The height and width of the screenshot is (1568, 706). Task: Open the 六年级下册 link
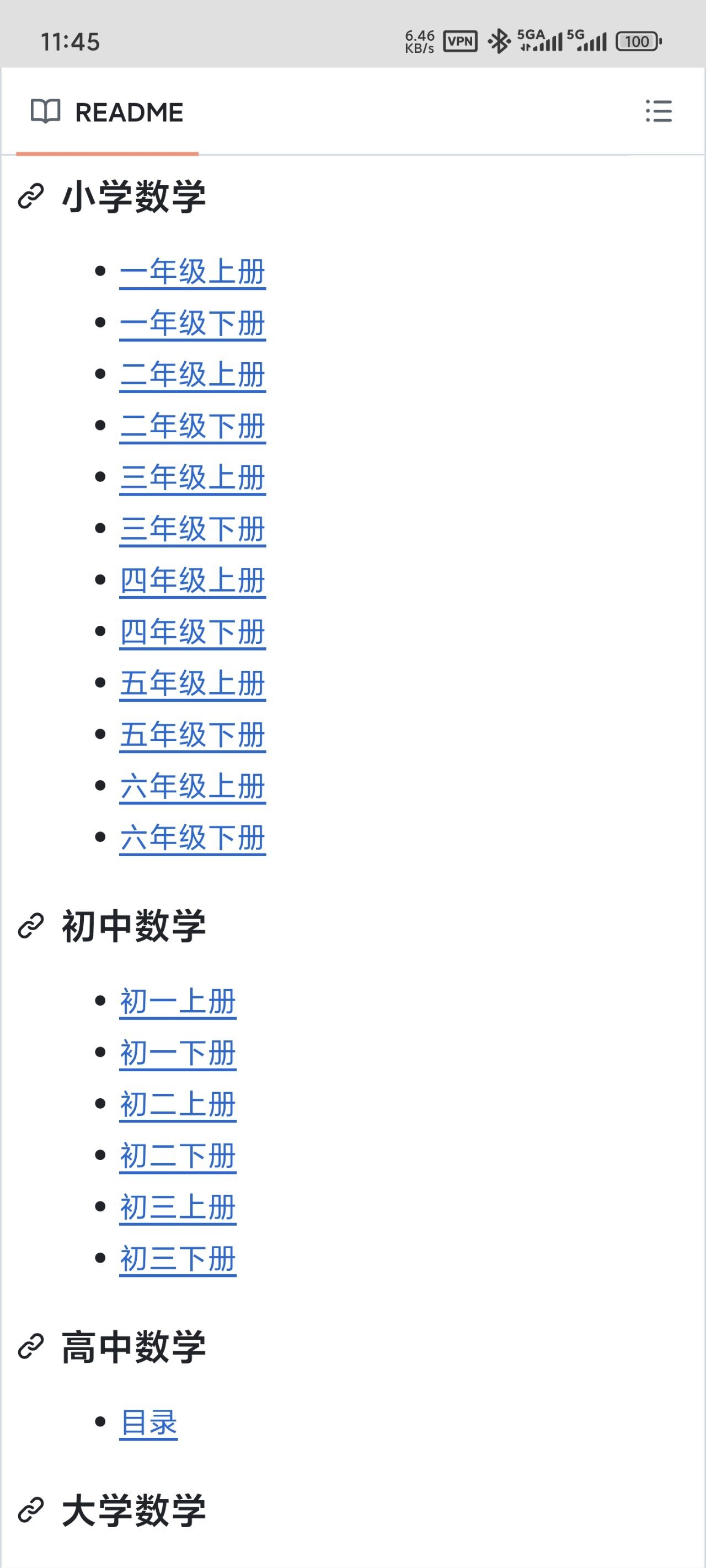click(192, 838)
